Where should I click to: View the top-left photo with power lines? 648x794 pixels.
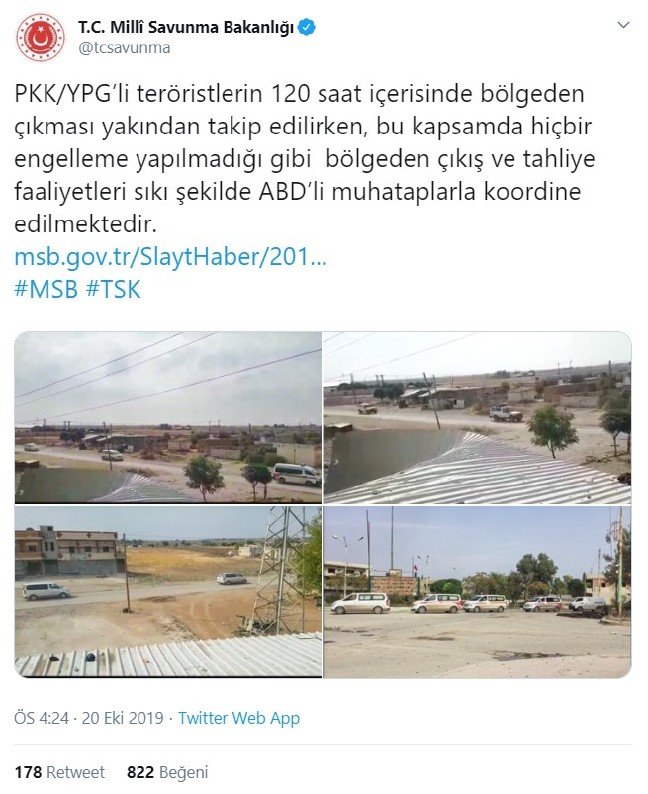click(x=168, y=417)
